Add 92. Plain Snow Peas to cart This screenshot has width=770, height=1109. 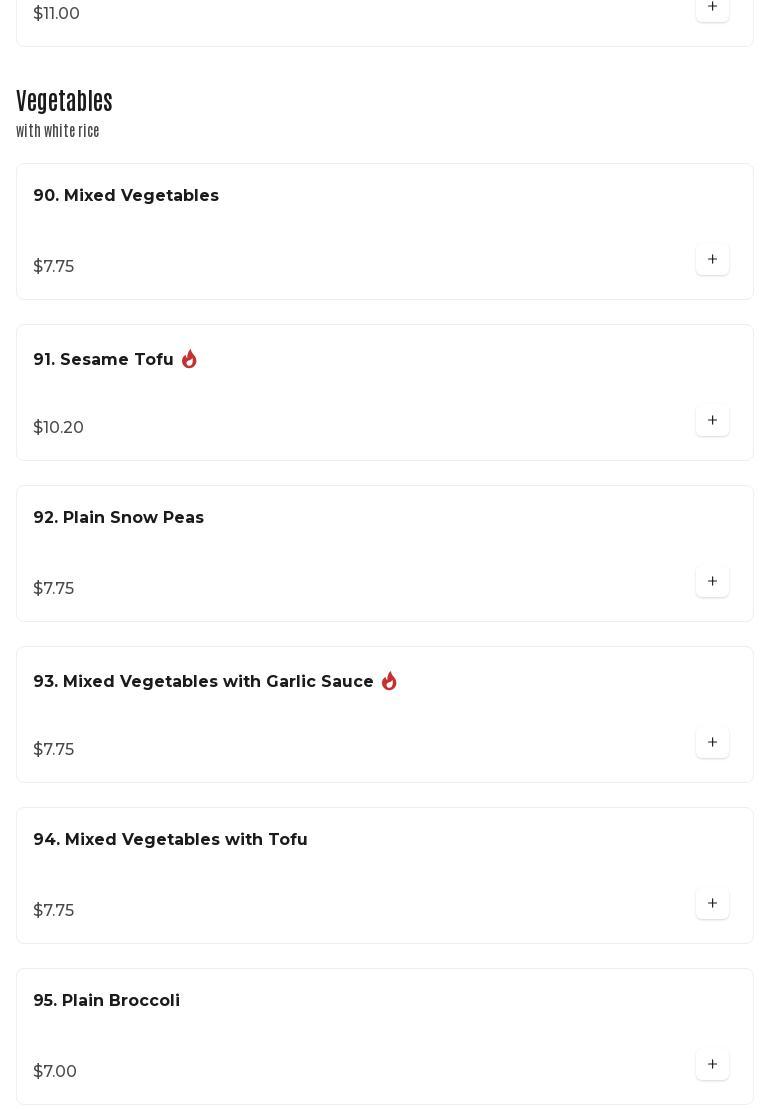coord(712,582)
